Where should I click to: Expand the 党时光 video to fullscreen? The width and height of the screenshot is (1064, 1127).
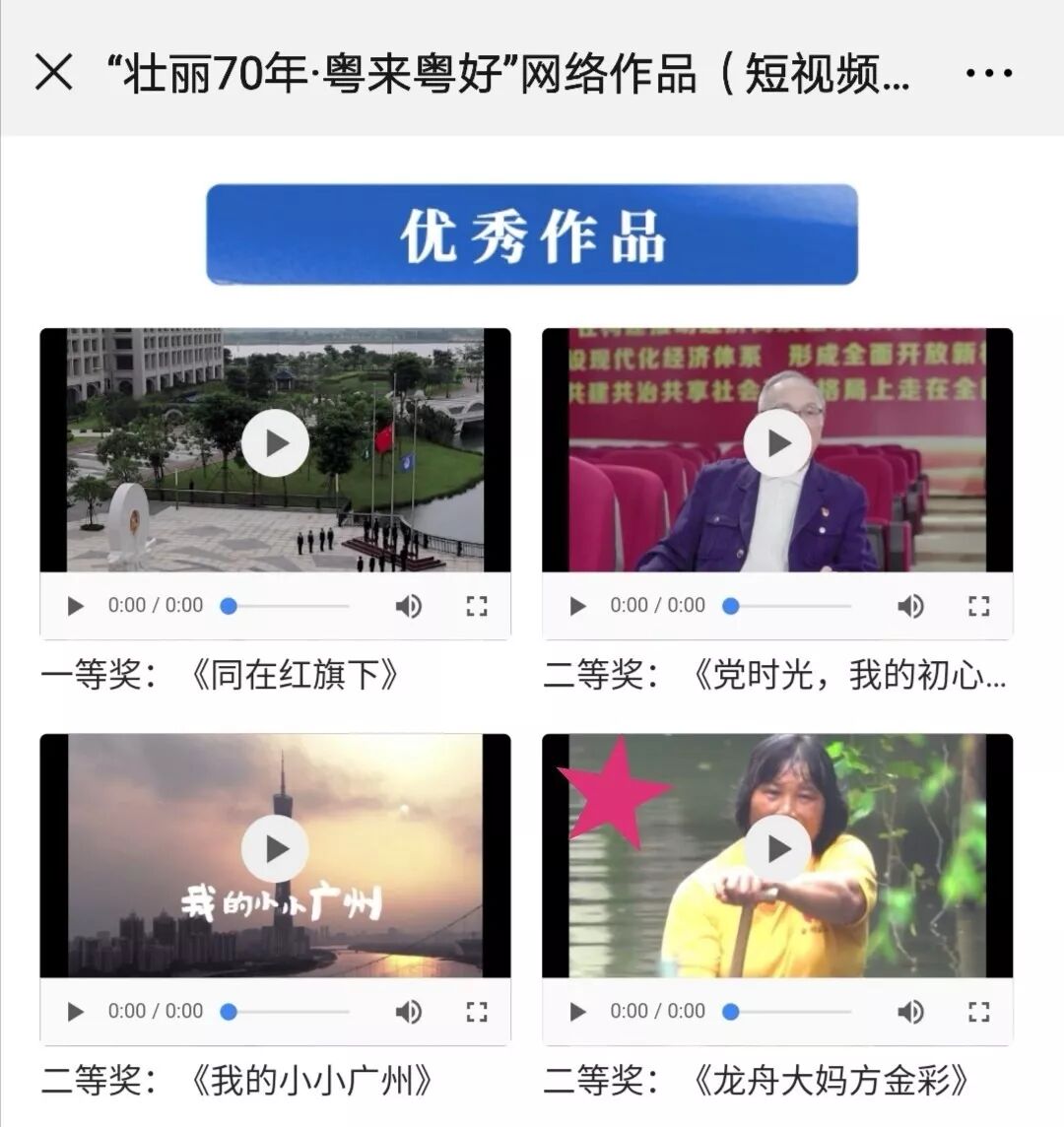[x=979, y=606]
